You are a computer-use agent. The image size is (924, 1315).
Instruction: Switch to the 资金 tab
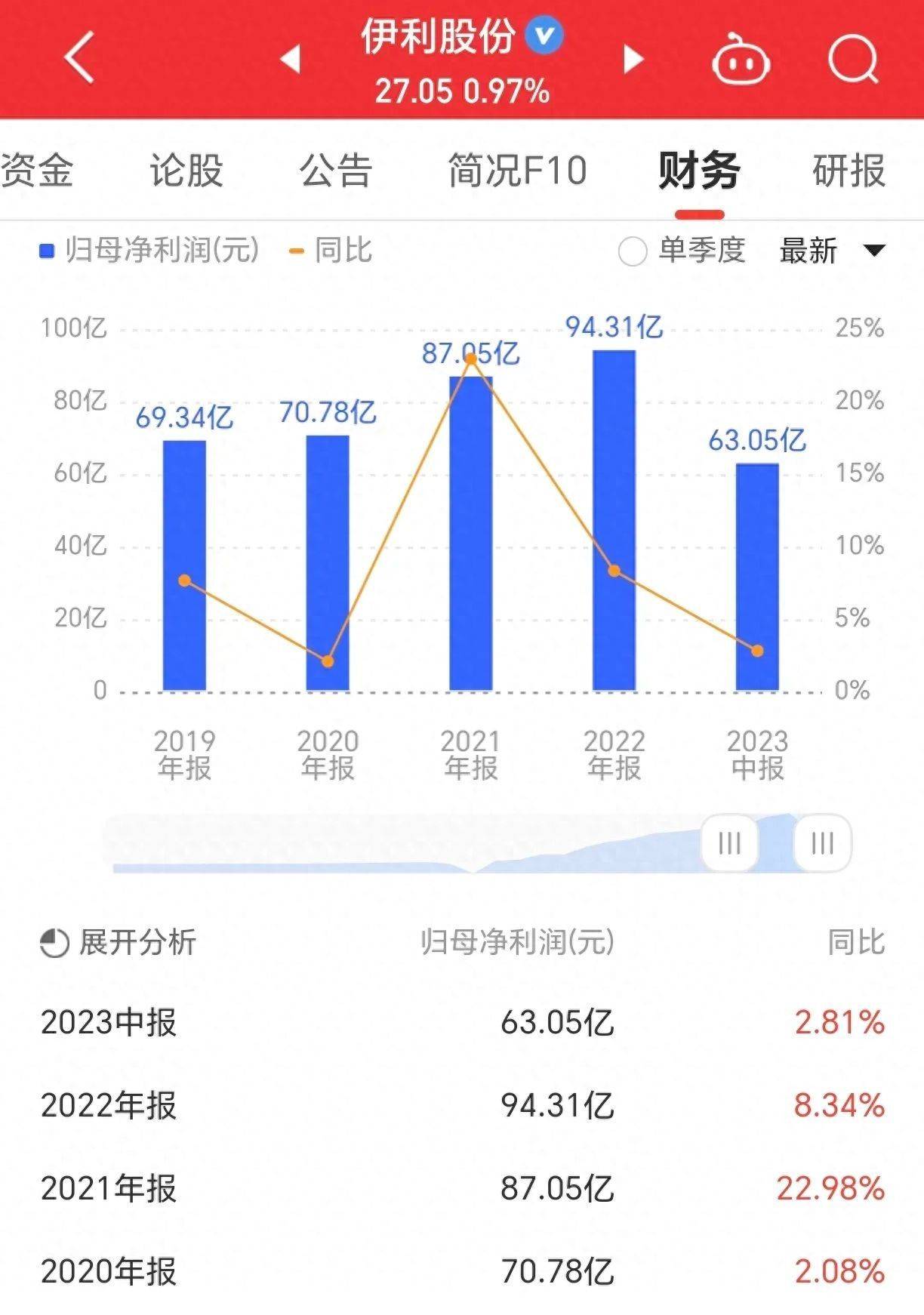36,170
